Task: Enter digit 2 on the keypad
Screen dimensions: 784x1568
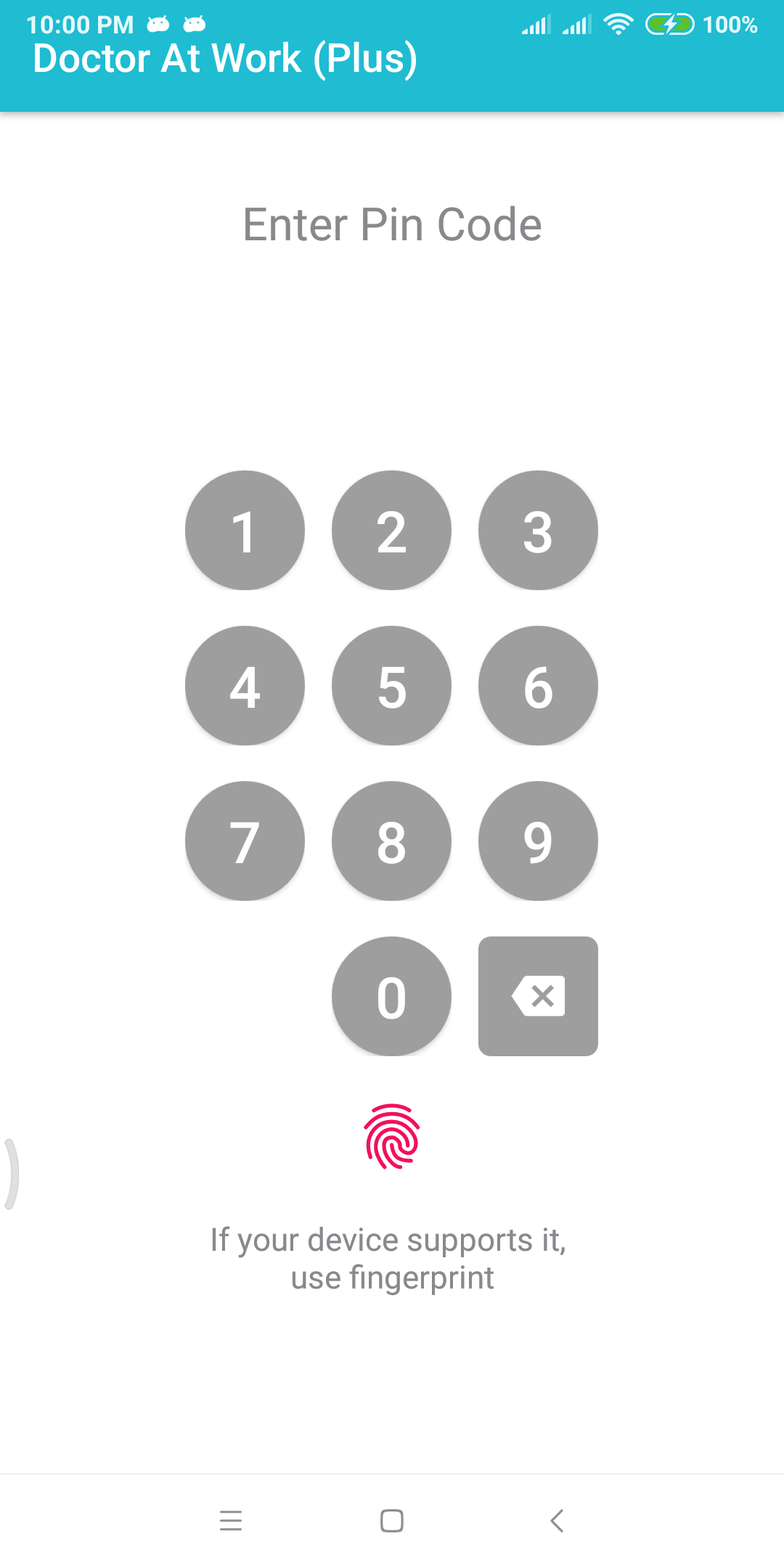Action: coord(391,530)
